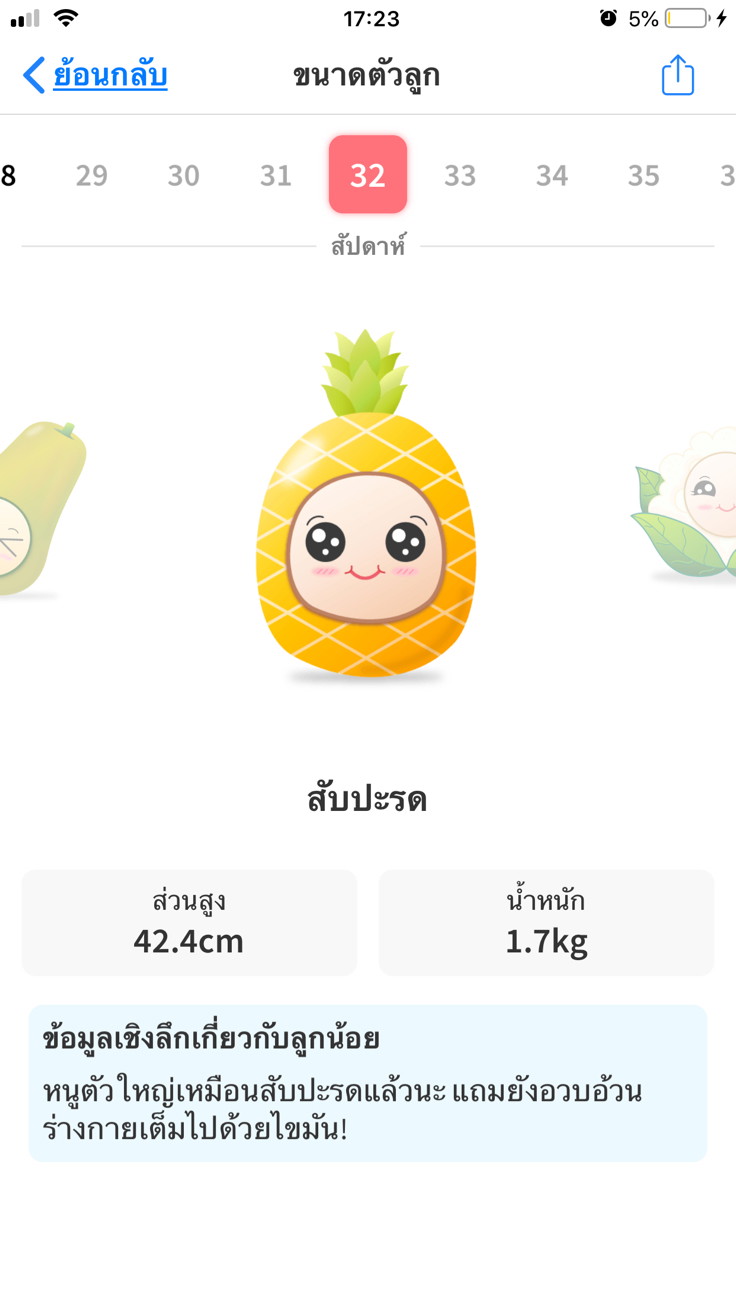Go back using the ย้อนกลับ button

[x=96, y=76]
